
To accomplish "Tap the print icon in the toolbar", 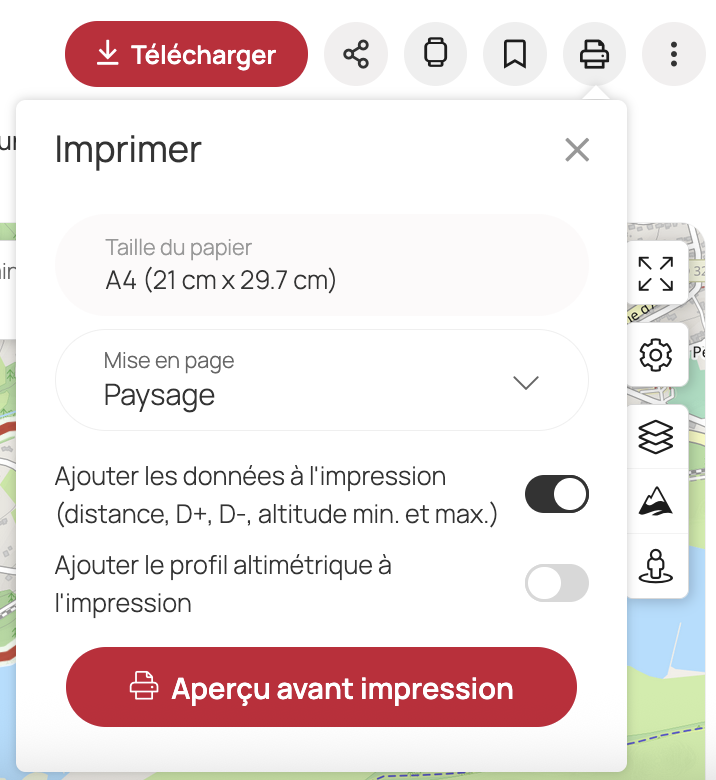I will 594,54.
